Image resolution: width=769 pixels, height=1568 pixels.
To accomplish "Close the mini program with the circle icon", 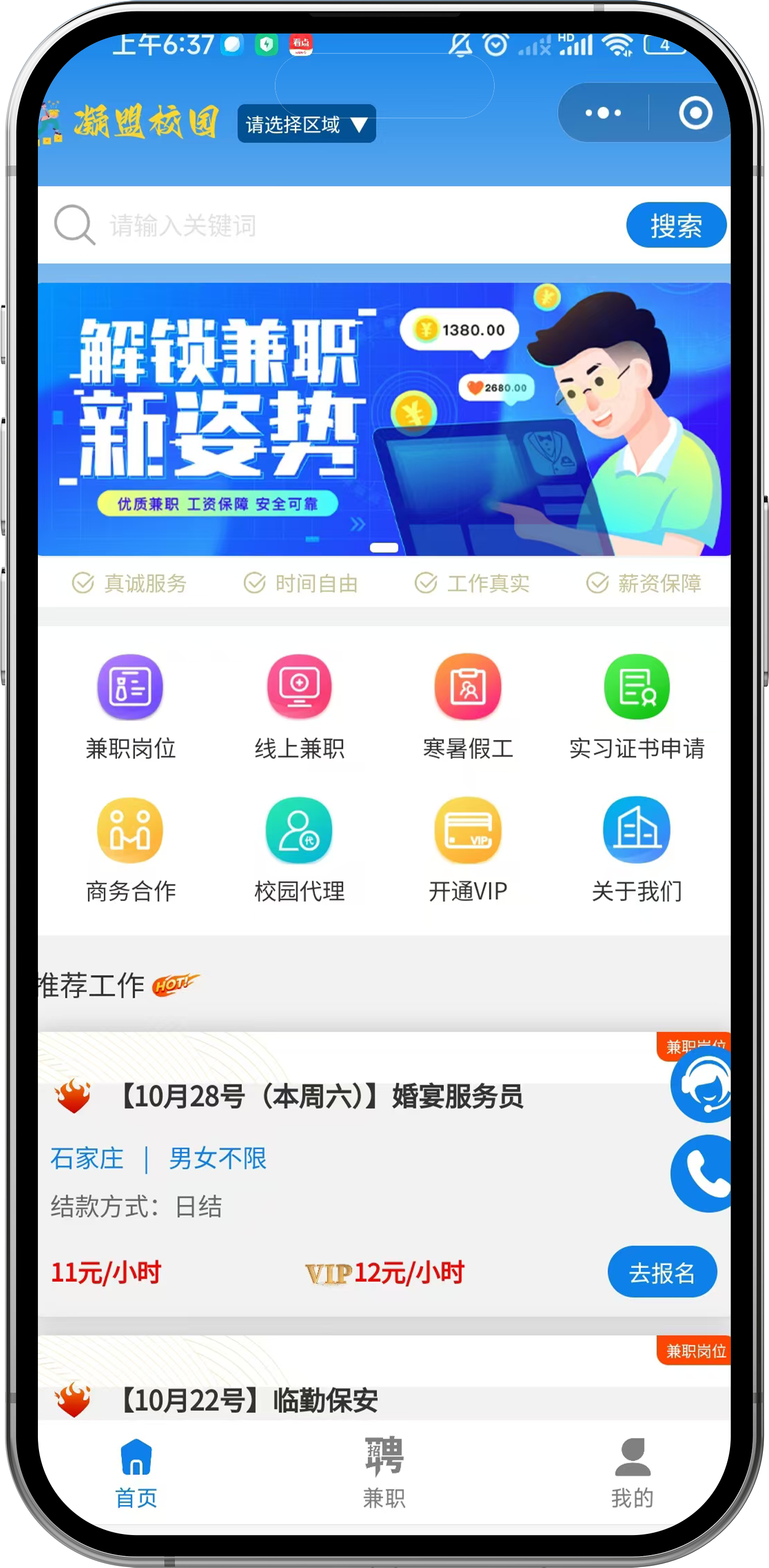I will pyautogui.click(x=695, y=113).
